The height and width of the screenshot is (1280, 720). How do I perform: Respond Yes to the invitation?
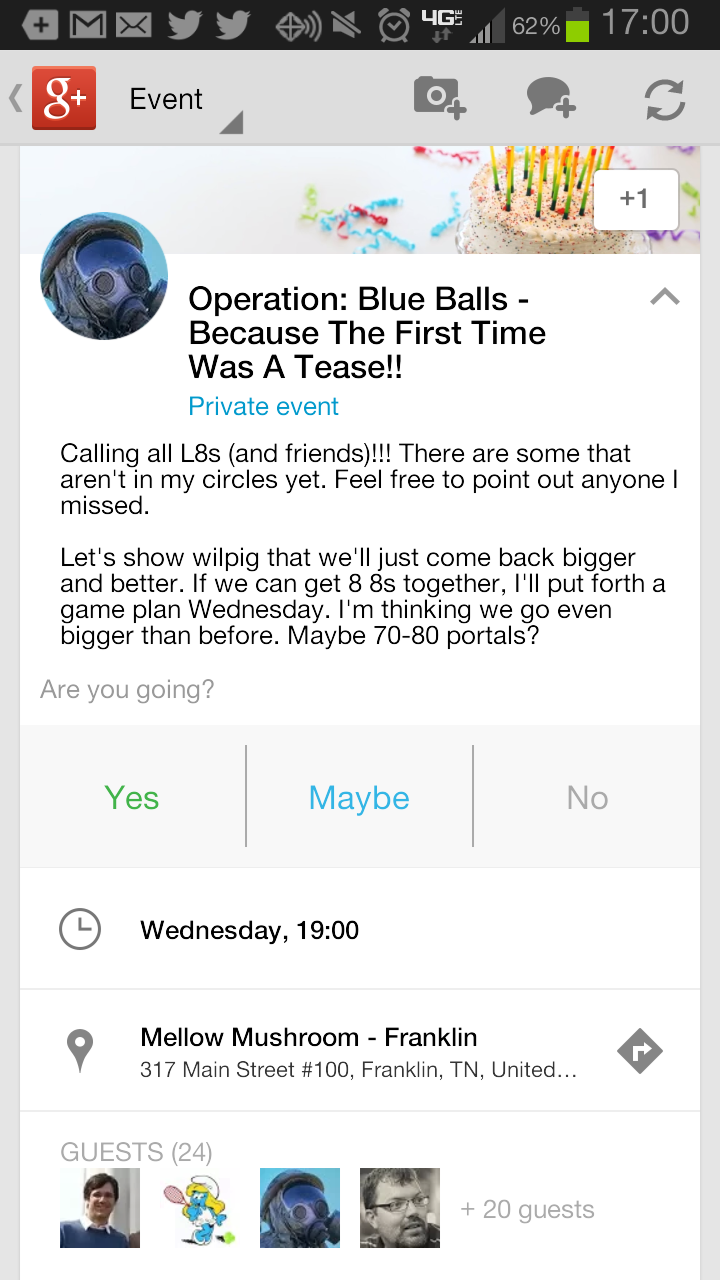point(132,797)
